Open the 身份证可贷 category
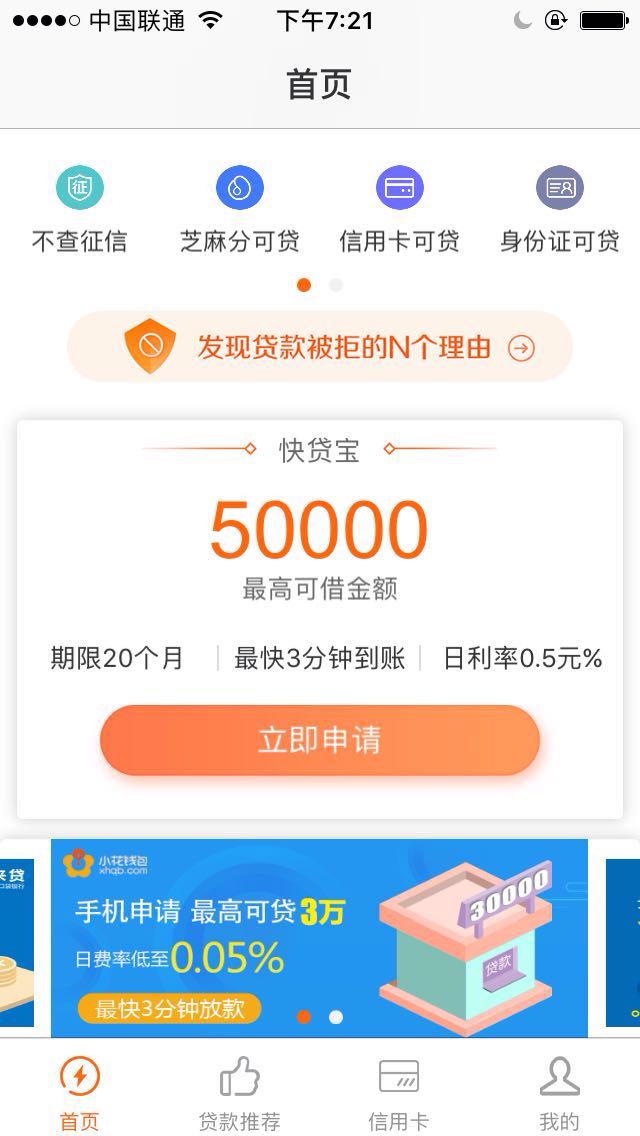Image resolution: width=640 pixels, height=1136 pixels. [x=559, y=208]
